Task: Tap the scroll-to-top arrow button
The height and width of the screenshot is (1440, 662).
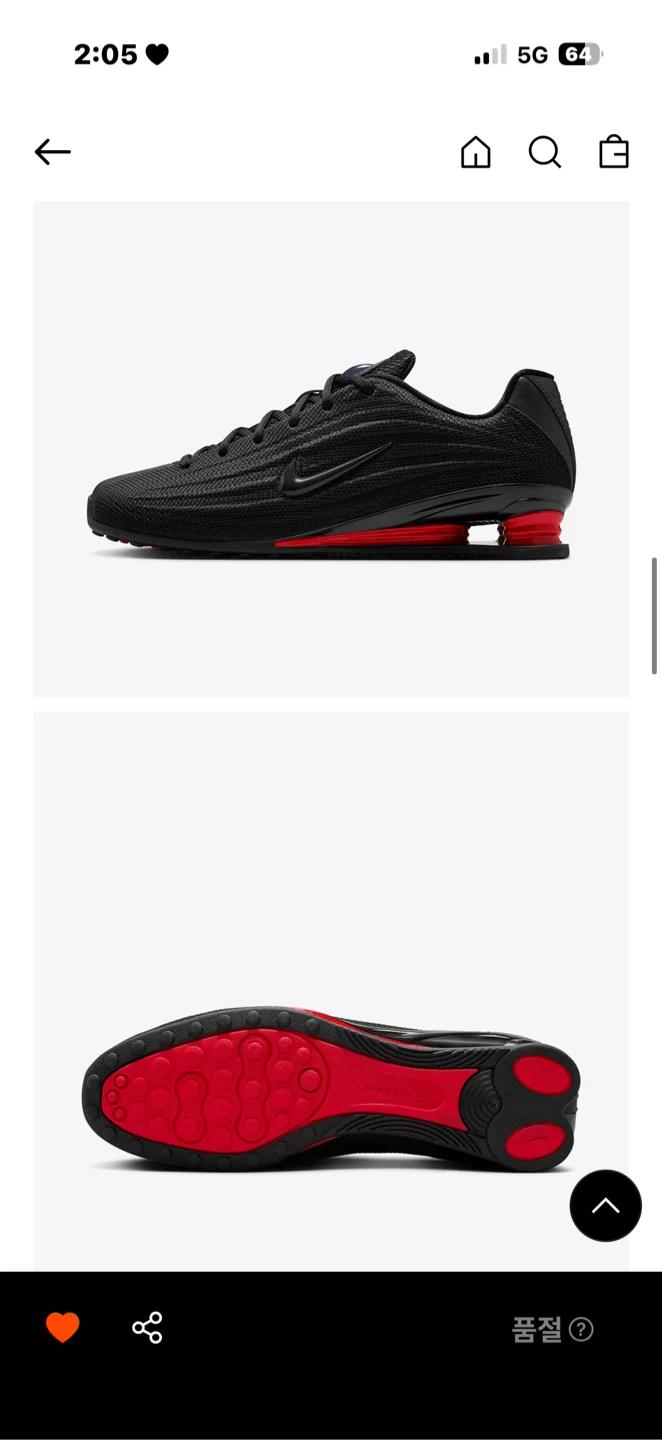Action: coord(605,1206)
